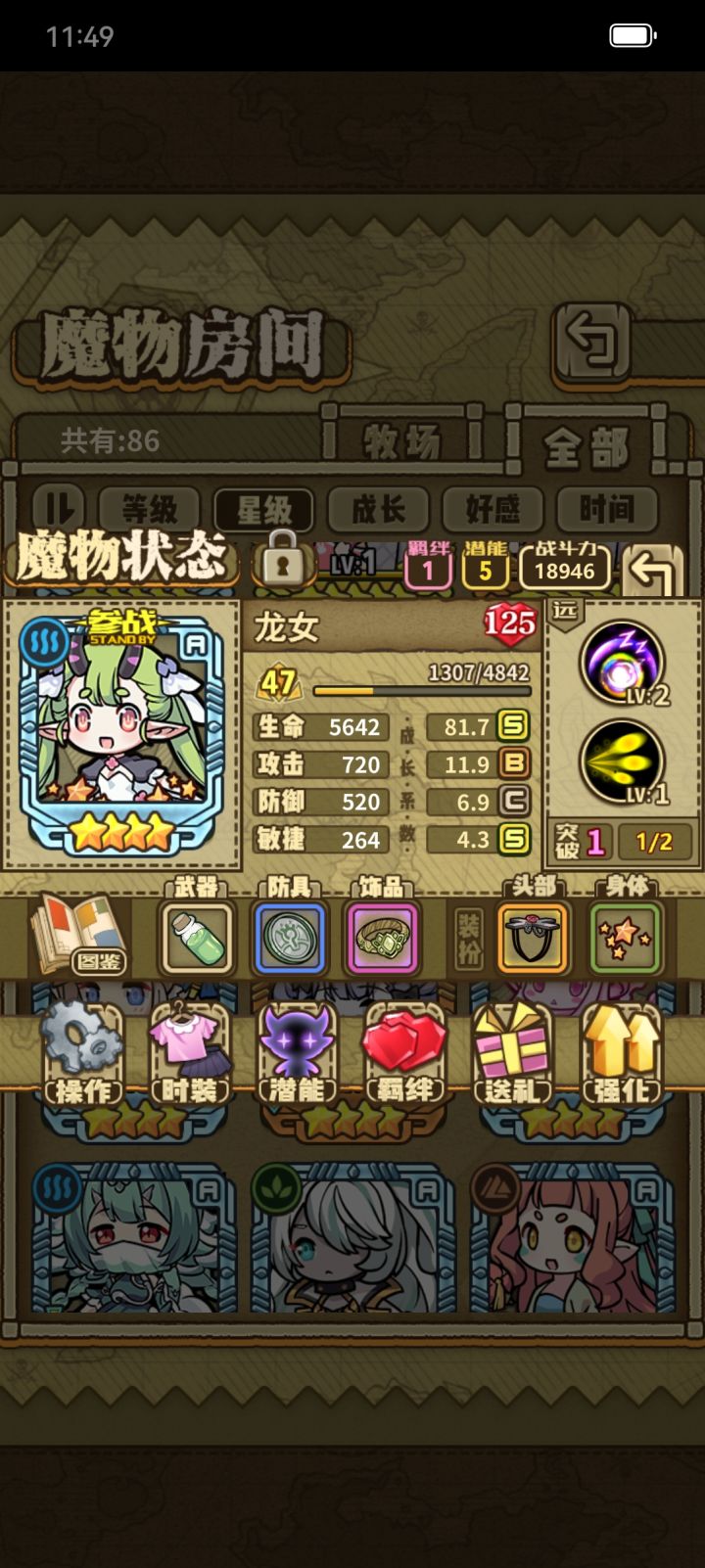Open the enhance (强化) arrows icon
Image resolution: width=705 pixels, height=1568 pixels.
coord(621,1047)
